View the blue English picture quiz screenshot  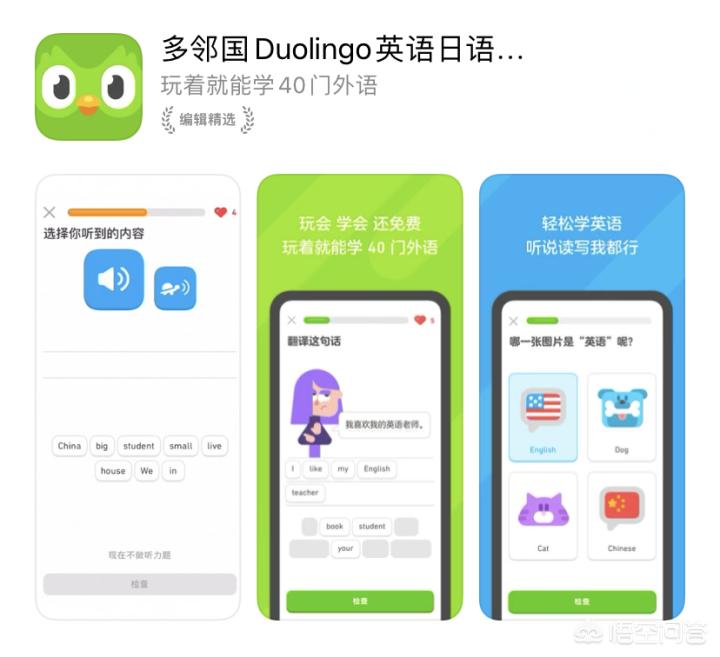[581, 397]
